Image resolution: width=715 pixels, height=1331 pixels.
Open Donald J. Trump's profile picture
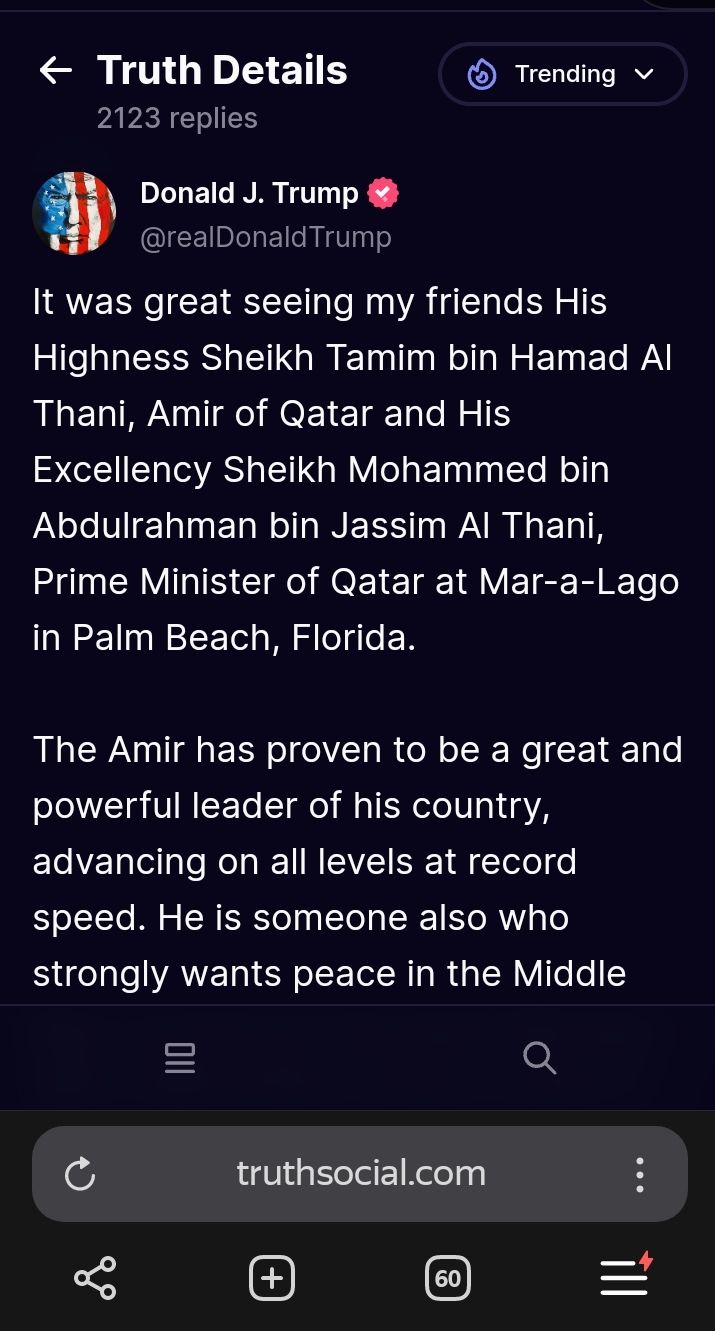click(74, 212)
